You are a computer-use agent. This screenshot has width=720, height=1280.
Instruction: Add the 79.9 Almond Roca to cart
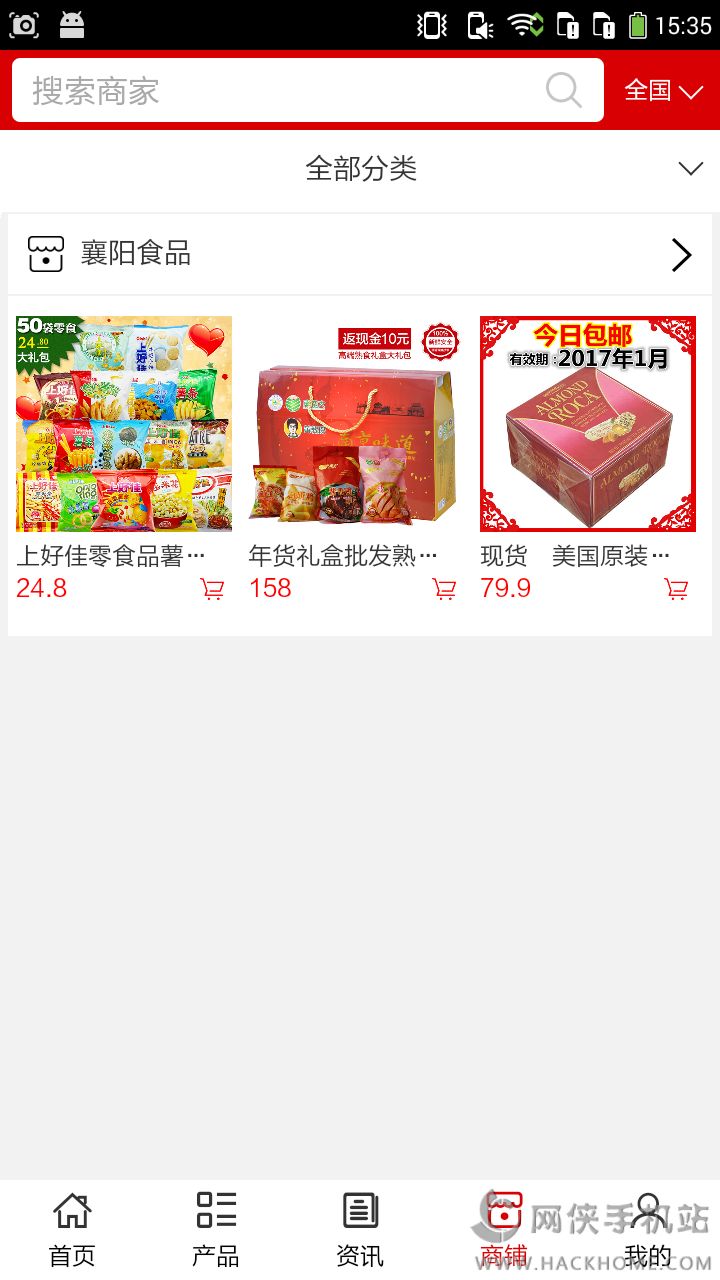coord(676,589)
